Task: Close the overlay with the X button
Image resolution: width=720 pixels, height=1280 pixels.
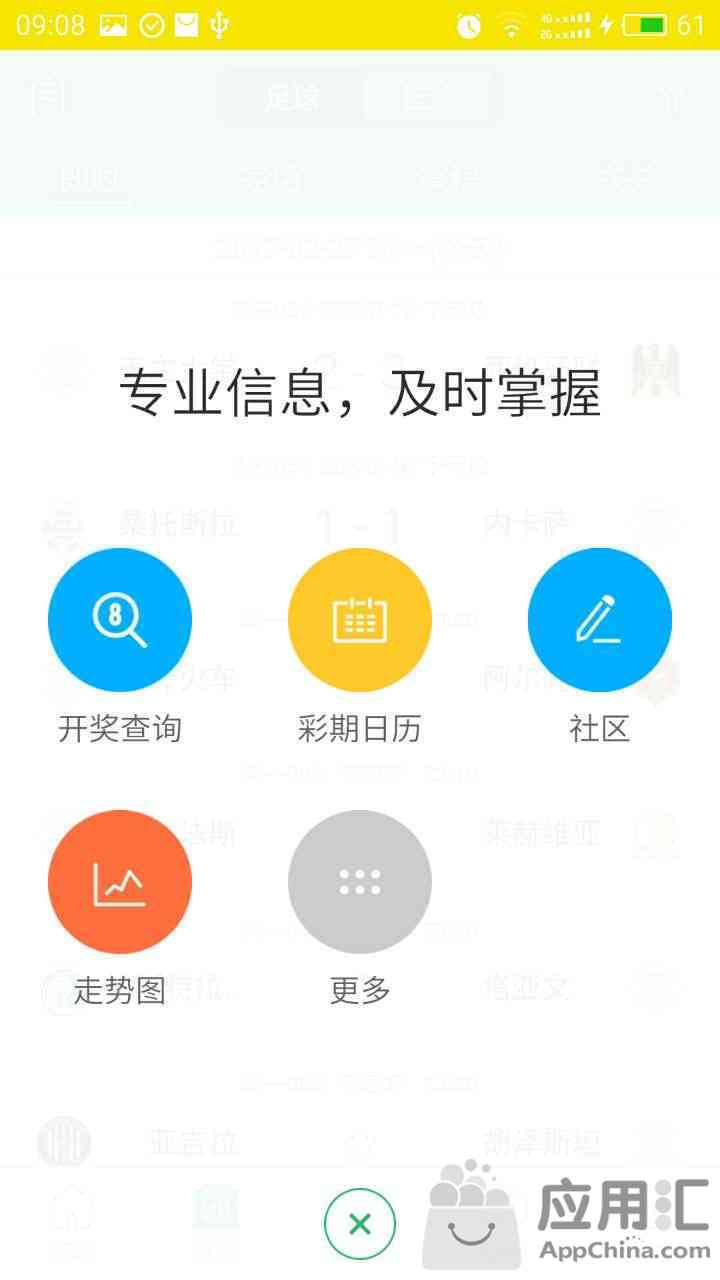Action: pos(360,1224)
